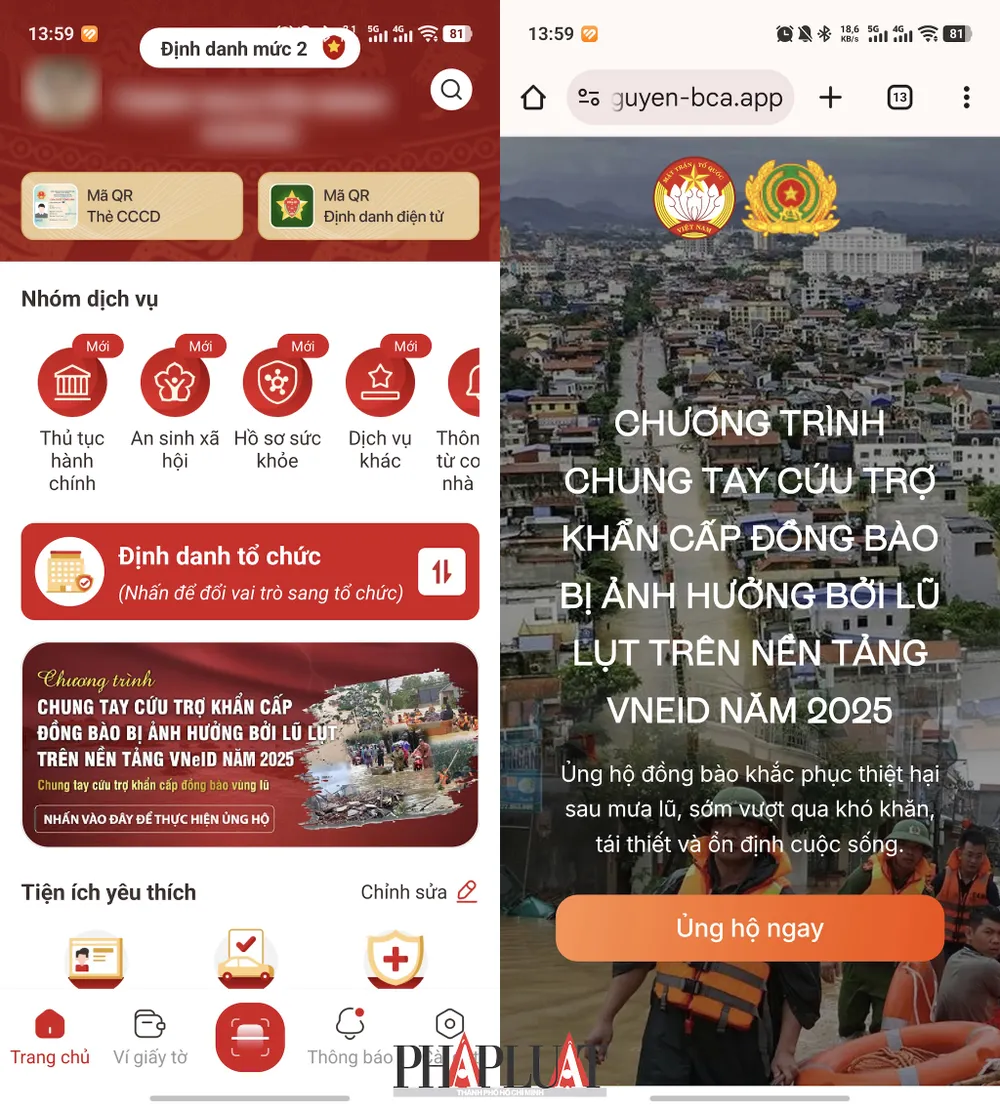Viewport: 1000px width, 1111px height.
Task: Open the search icon in VNeID header
Action: tap(451, 91)
